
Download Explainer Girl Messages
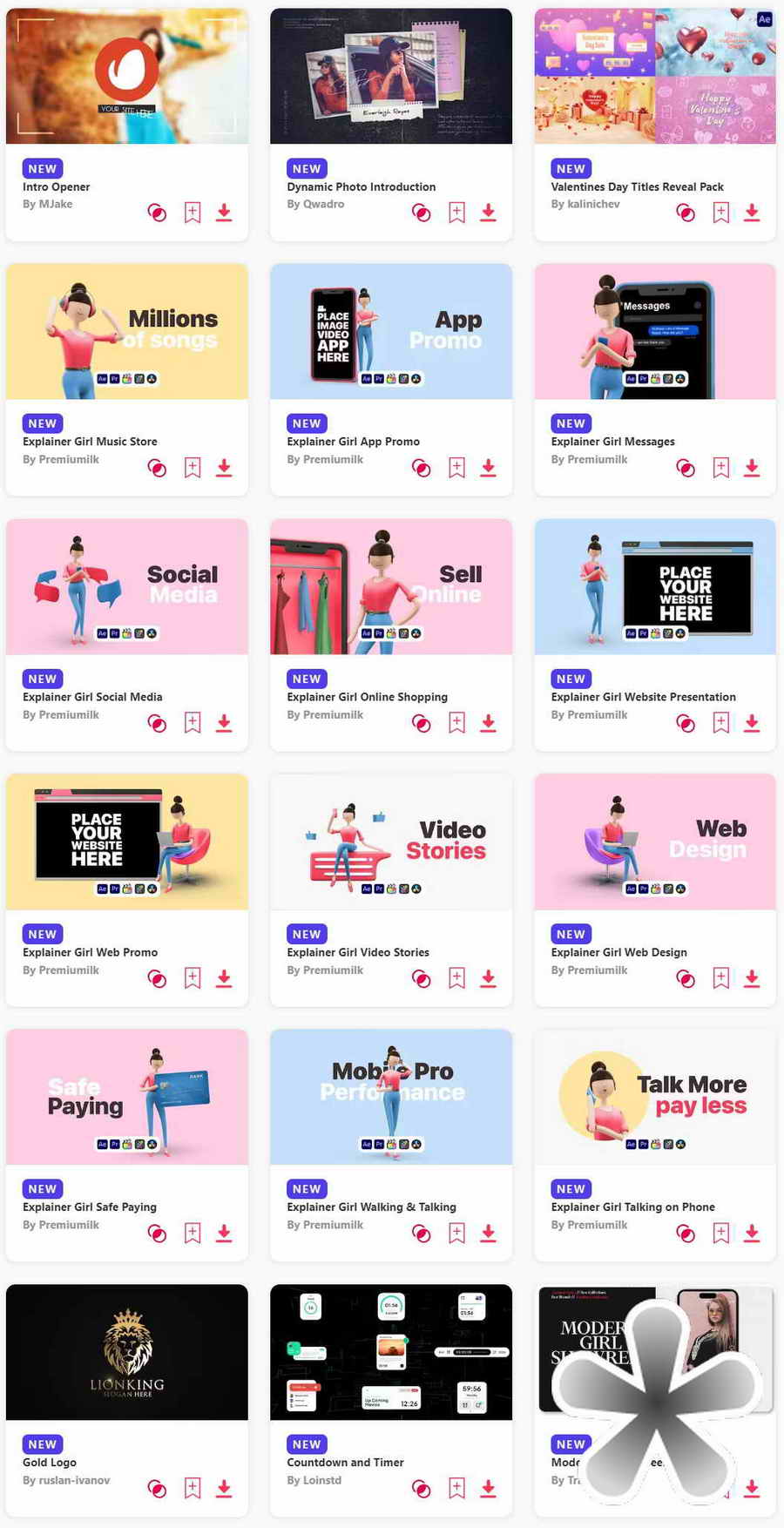pyautogui.click(x=752, y=468)
